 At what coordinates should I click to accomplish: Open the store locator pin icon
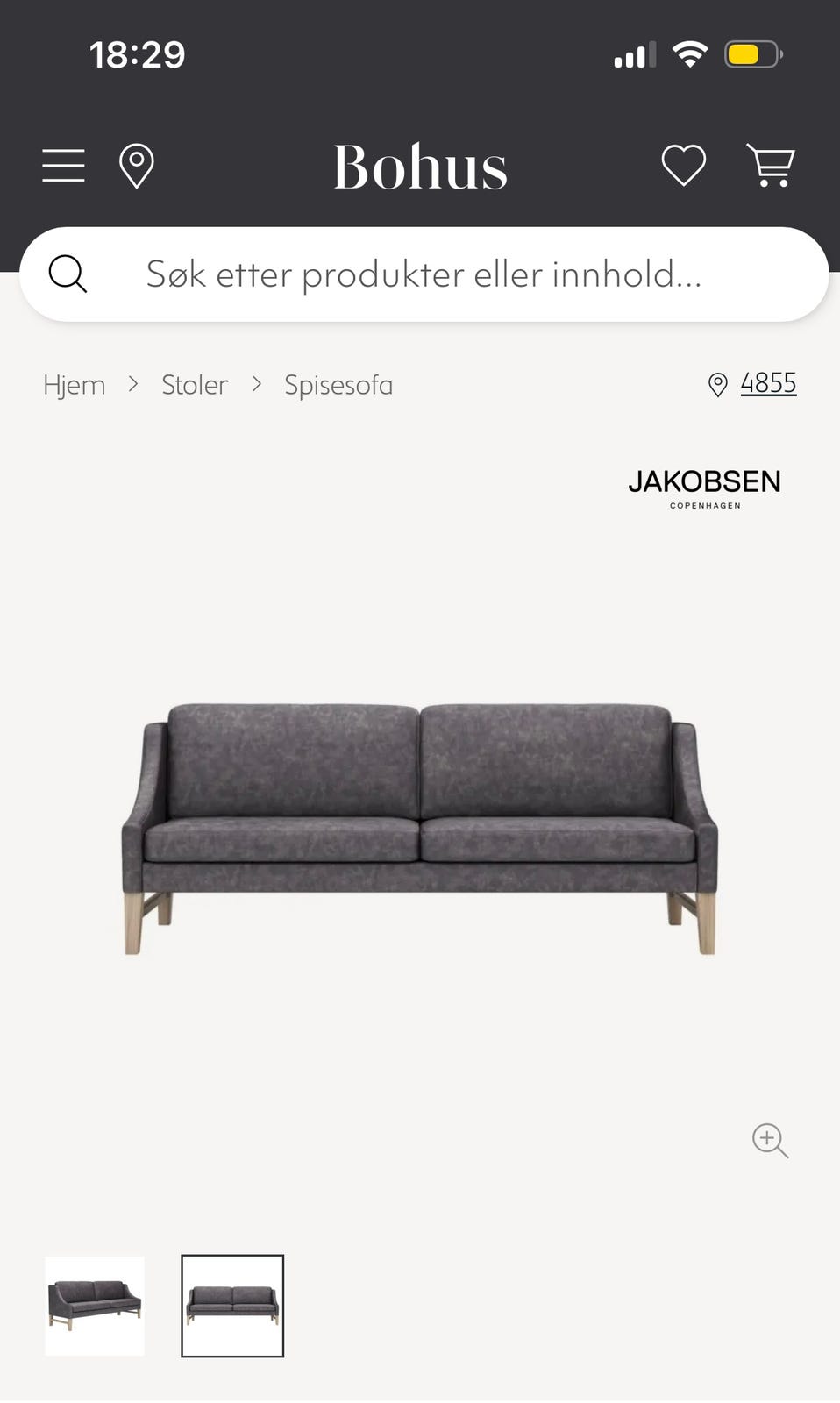(136, 166)
